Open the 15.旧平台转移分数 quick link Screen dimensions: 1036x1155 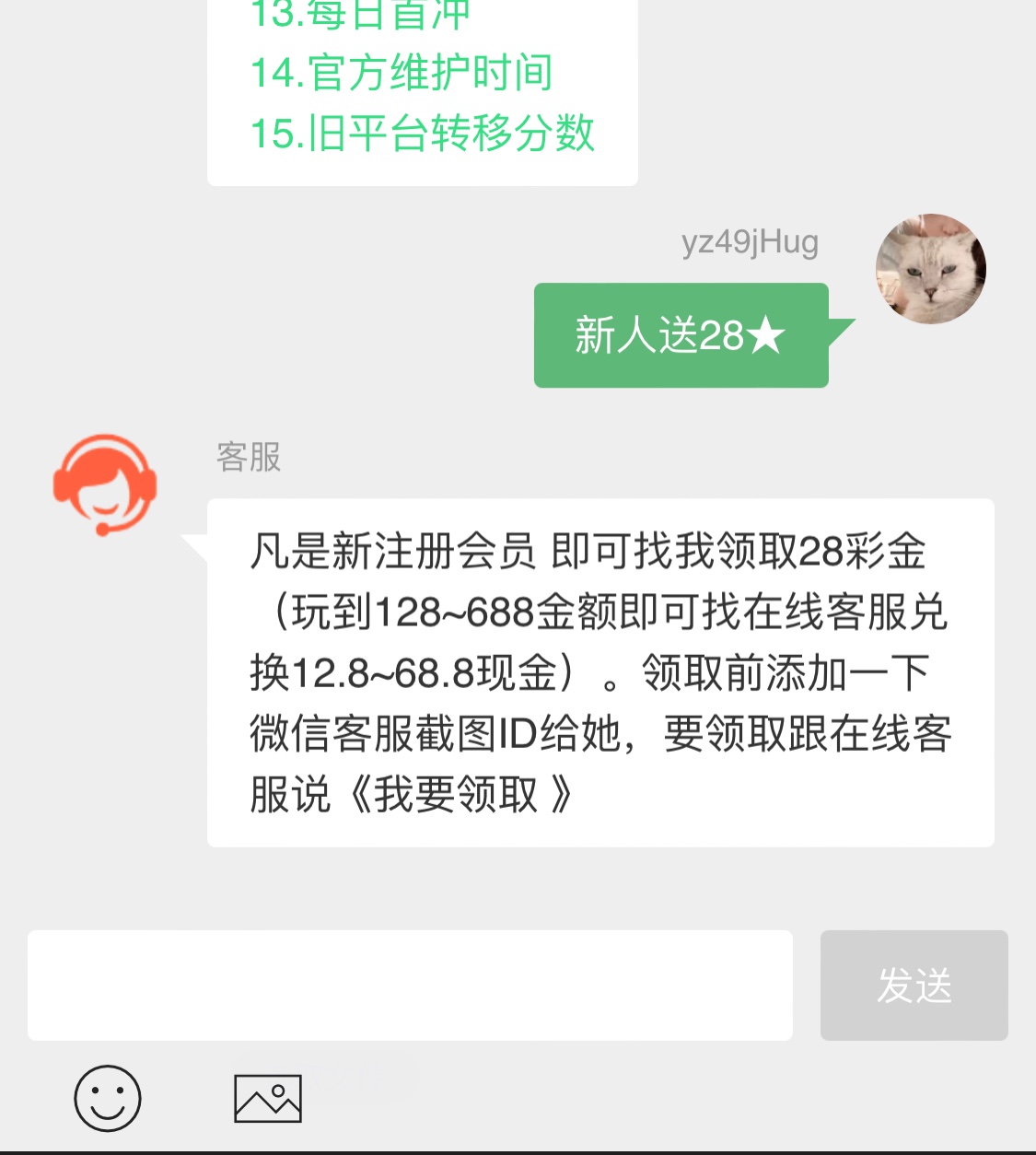(x=423, y=134)
